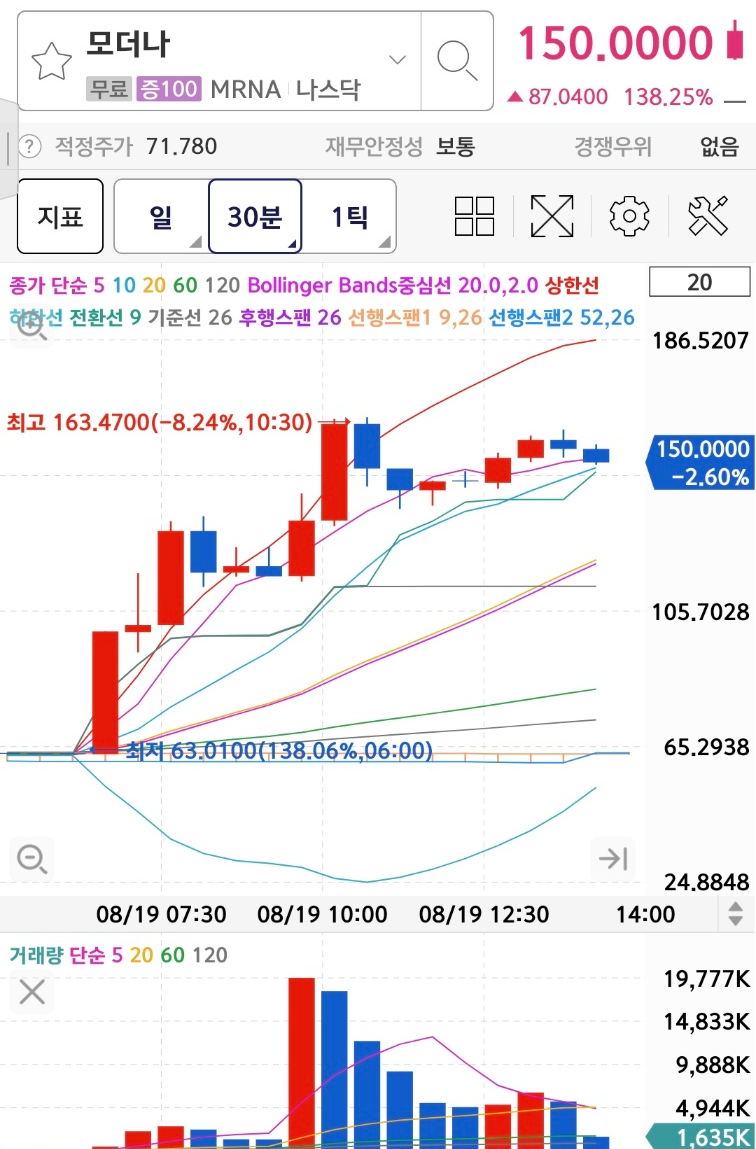Open the multi-chart grid layout
Viewport: 756px width, 1149px height.
click(x=475, y=216)
